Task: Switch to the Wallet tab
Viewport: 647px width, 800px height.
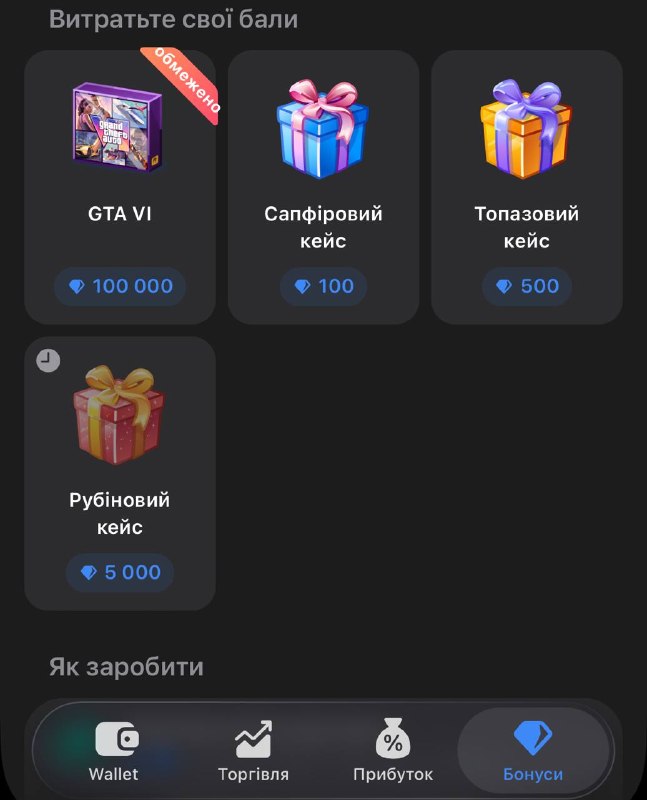Action: pyautogui.click(x=113, y=751)
